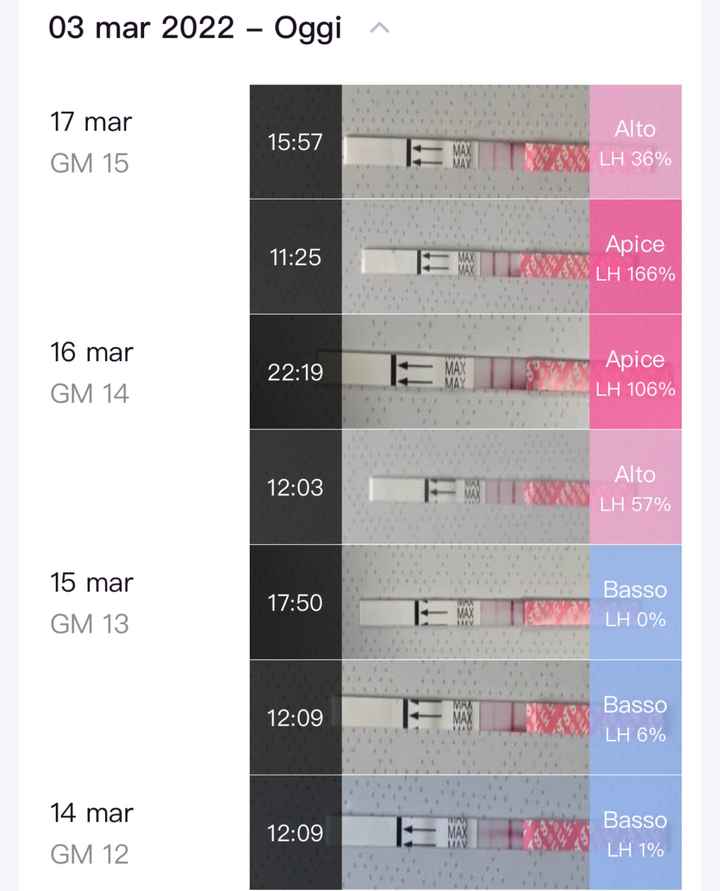
Task: Open the 17:50 Basso test with LH 0%
Action: point(465,602)
